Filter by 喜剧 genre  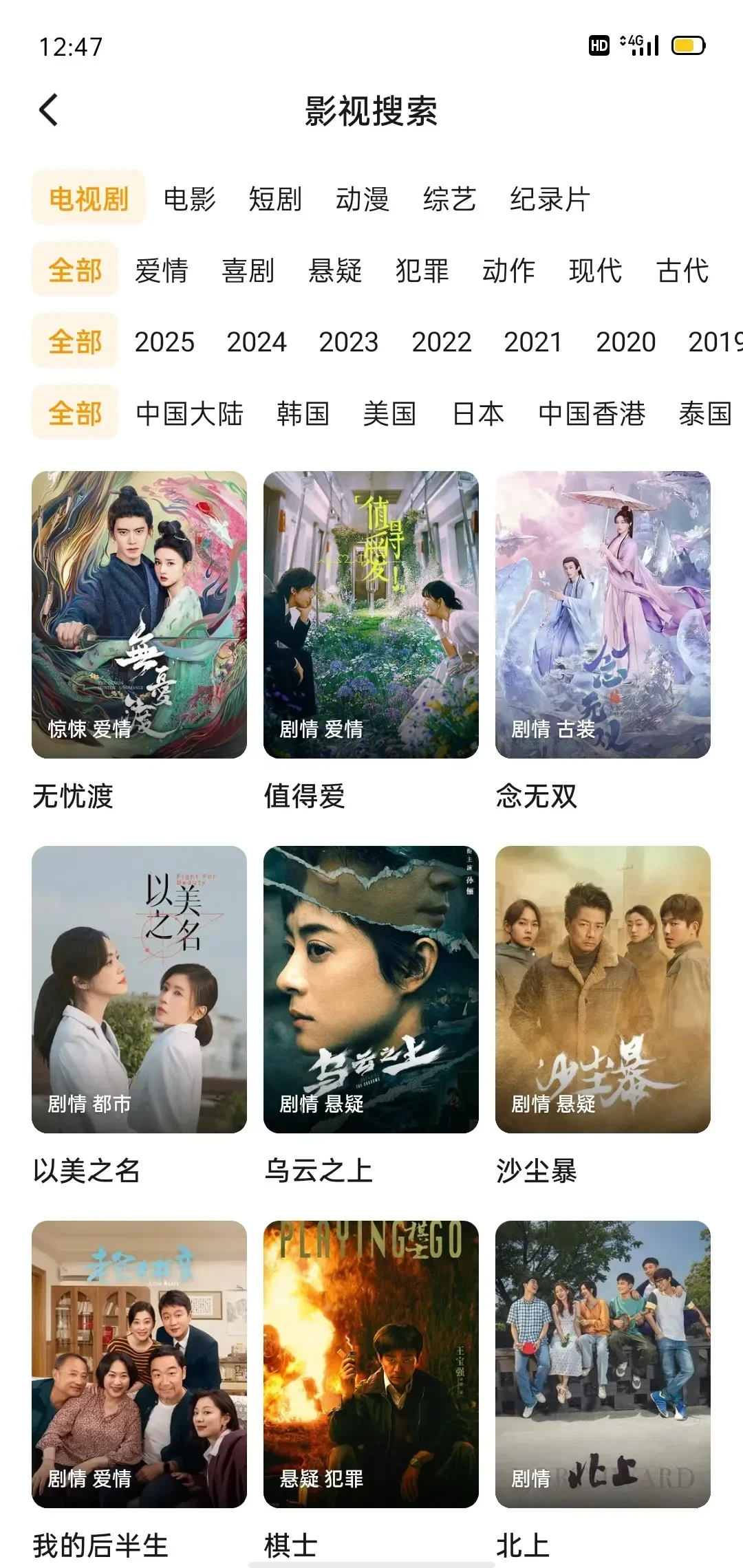coord(248,271)
